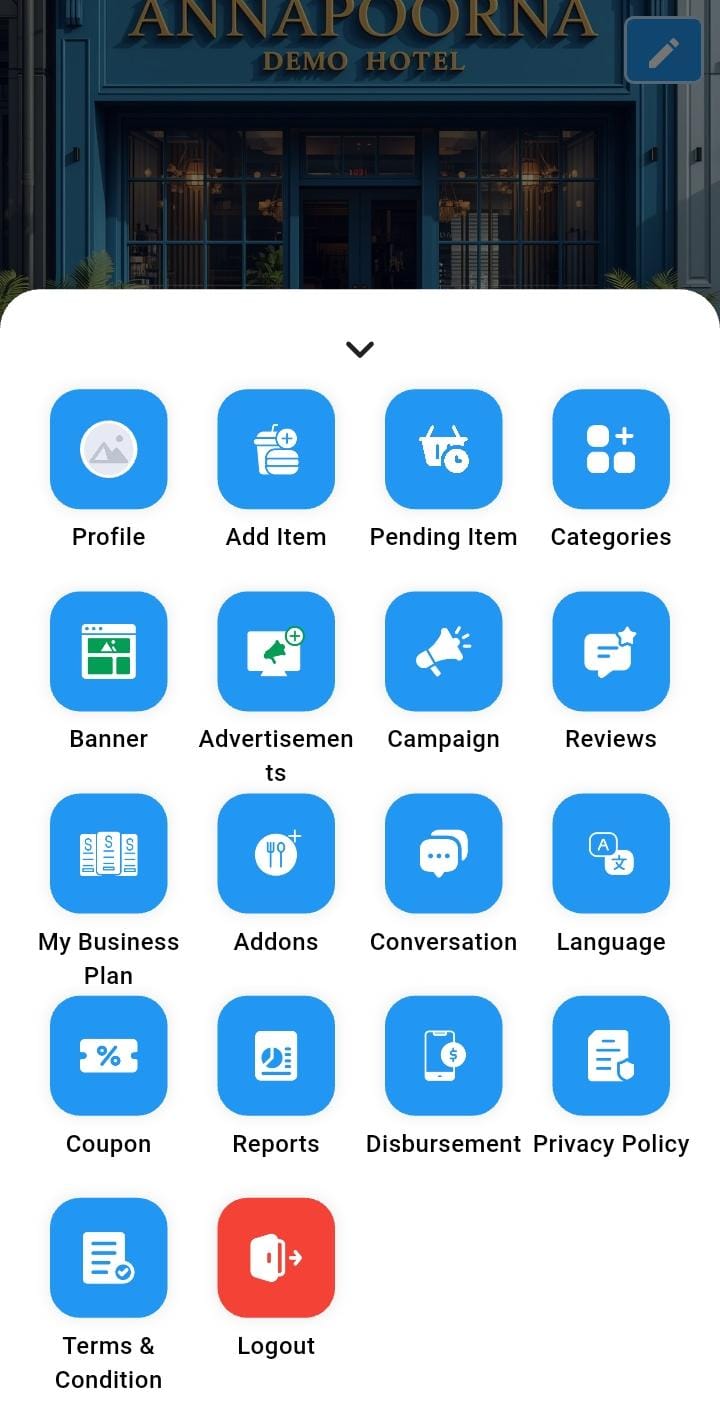The width and height of the screenshot is (720, 1419).
Task: Open the Profile menu item
Action: [x=109, y=449]
